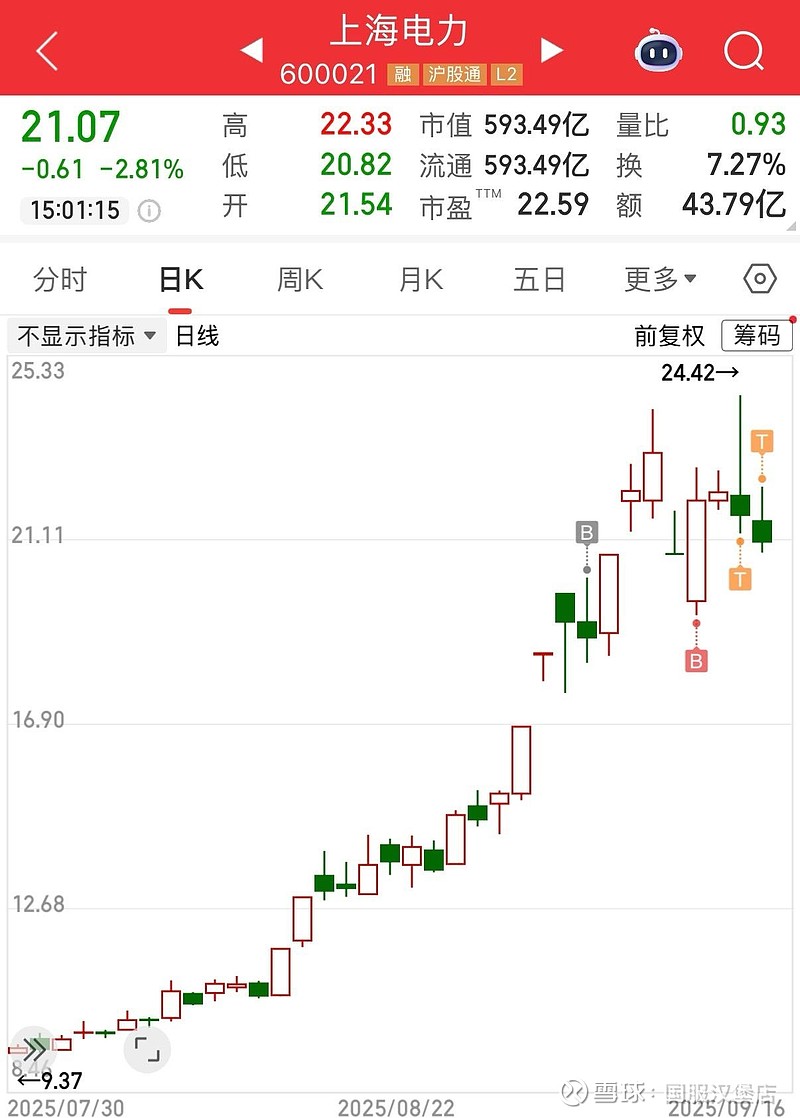800x1118 pixels.
Task: Switch to the 月K chart
Action: click(420, 280)
